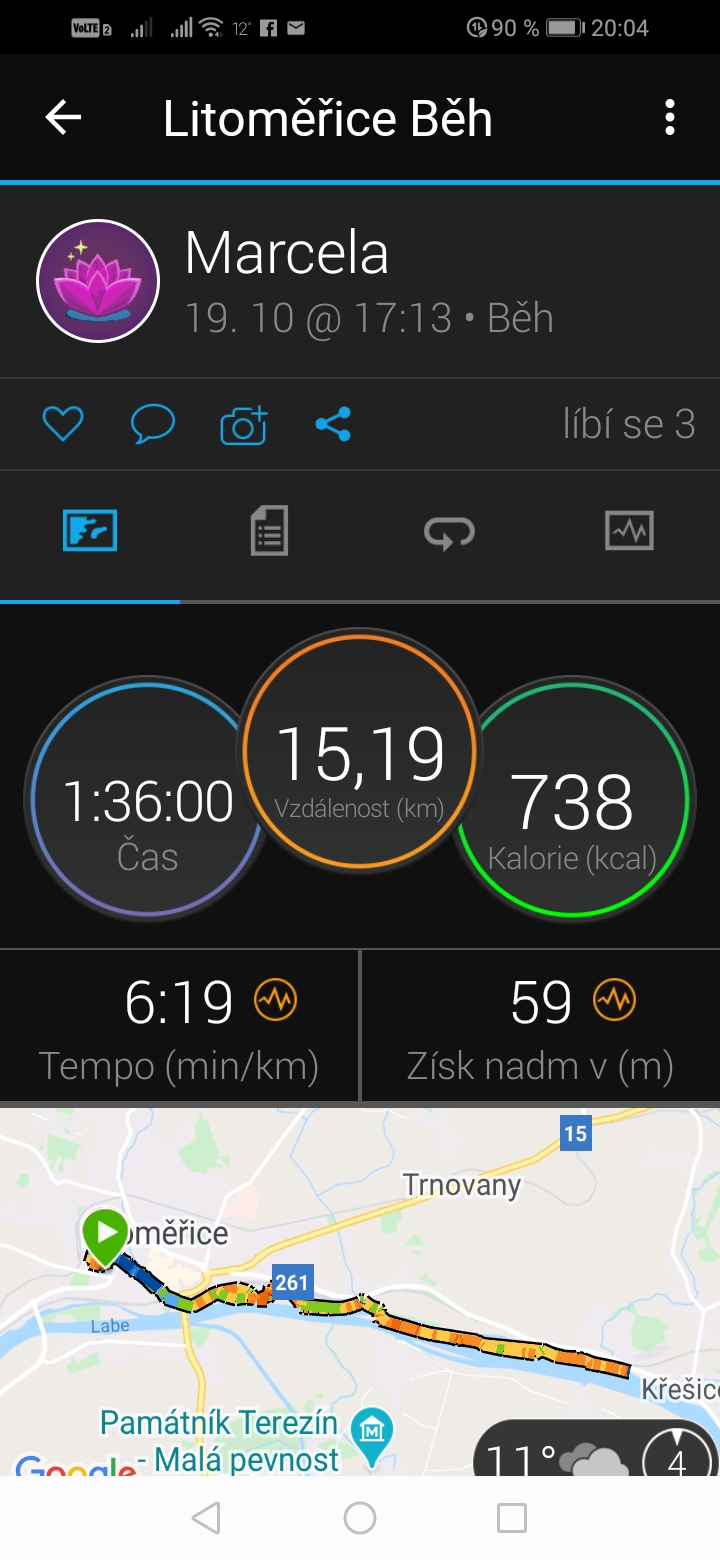
Task: Tap the system home button
Action: [x=360, y=1518]
